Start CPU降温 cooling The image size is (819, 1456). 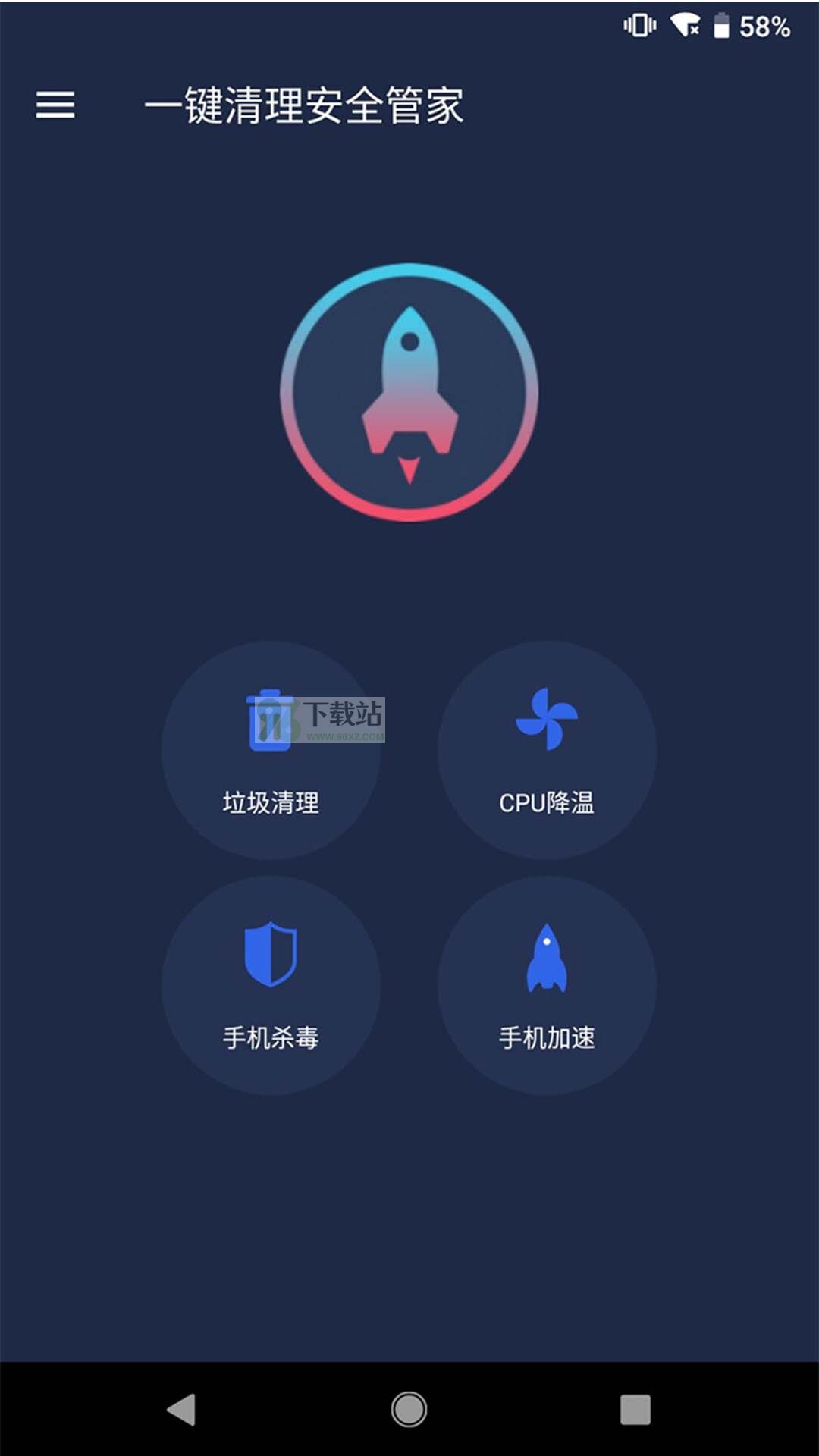click(547, 750)
